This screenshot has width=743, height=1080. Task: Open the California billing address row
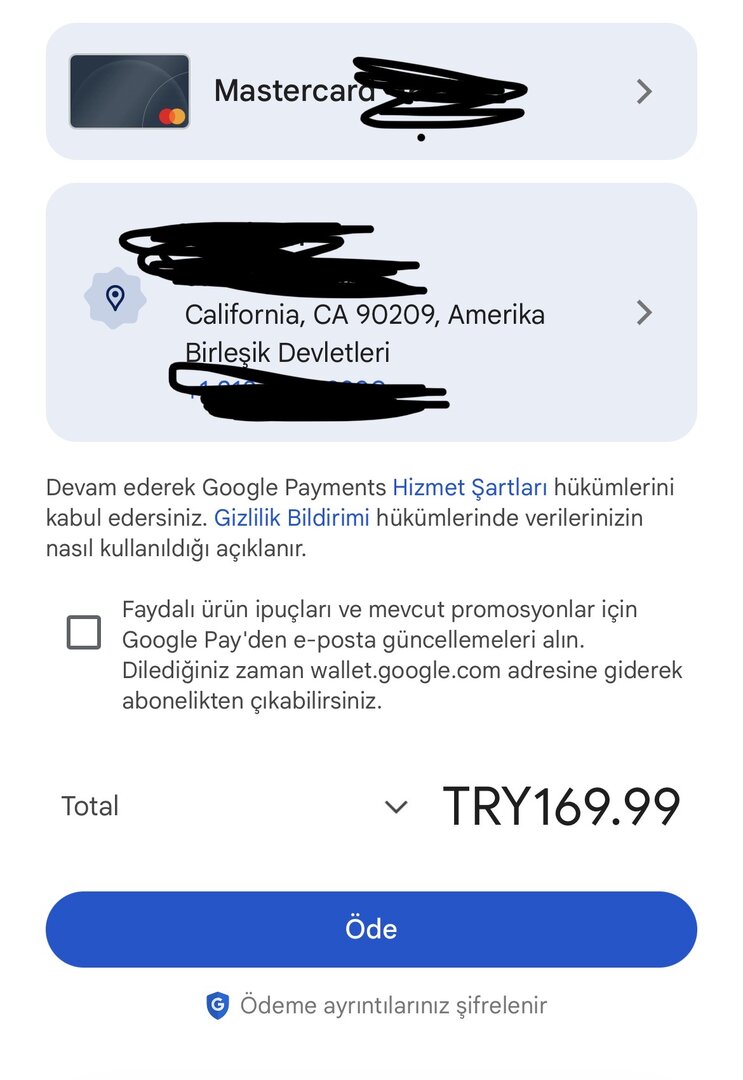pyautogui.click(x=370, y=313)
